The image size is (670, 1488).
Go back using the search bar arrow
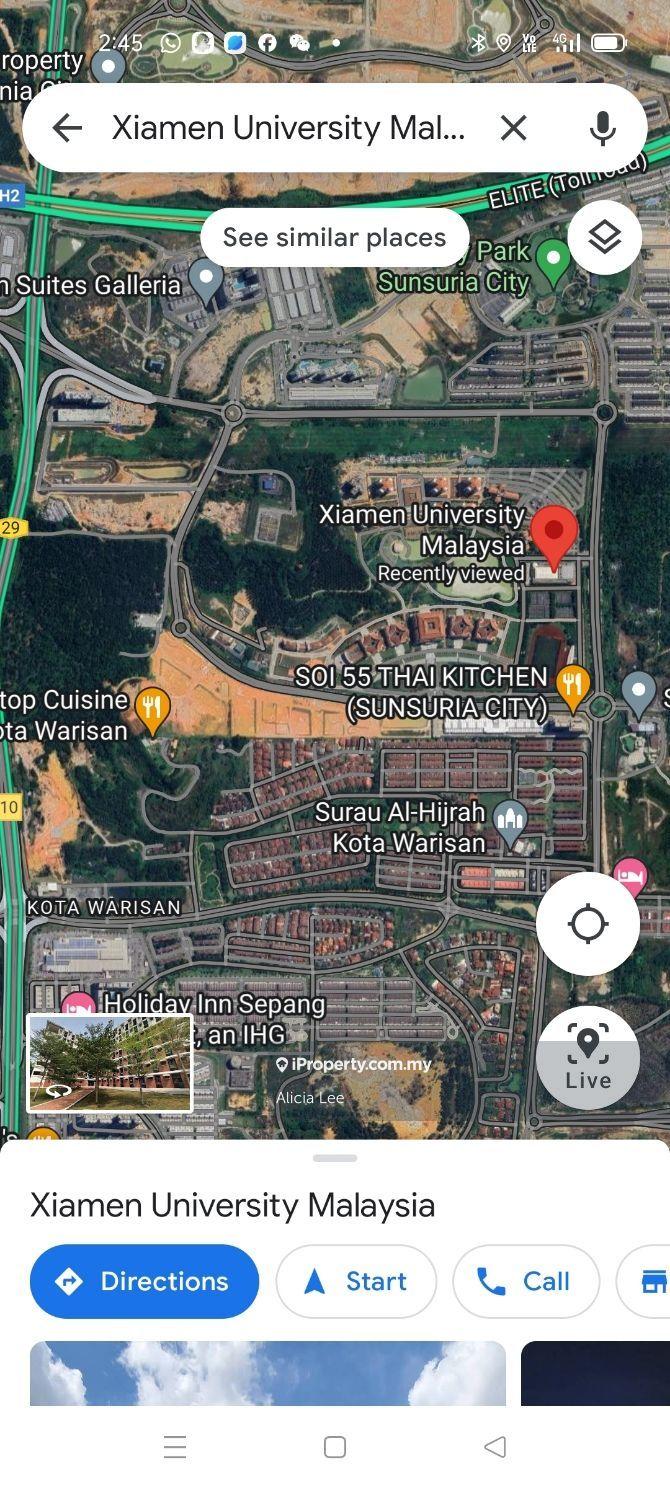67,128
